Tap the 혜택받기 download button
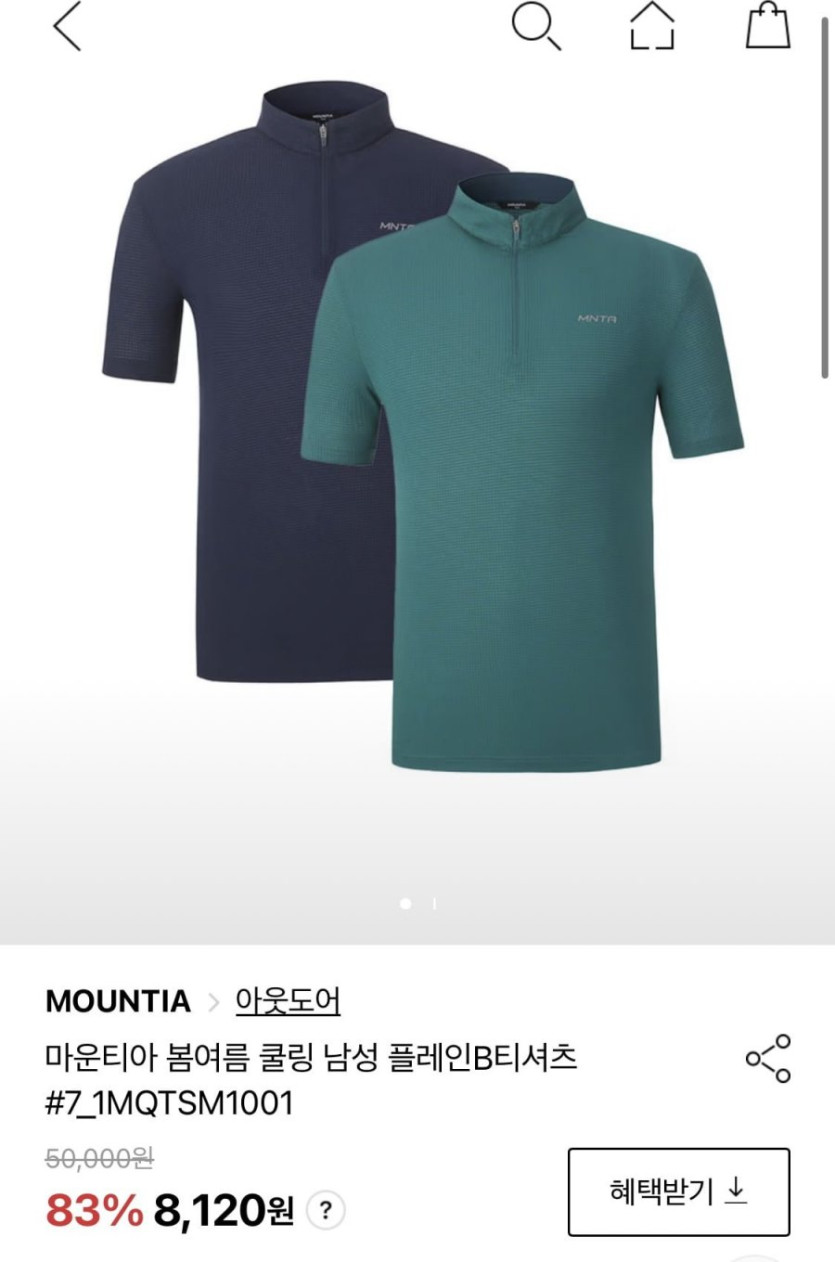This screenshot has width=835, height=1262. point(679,1191)
